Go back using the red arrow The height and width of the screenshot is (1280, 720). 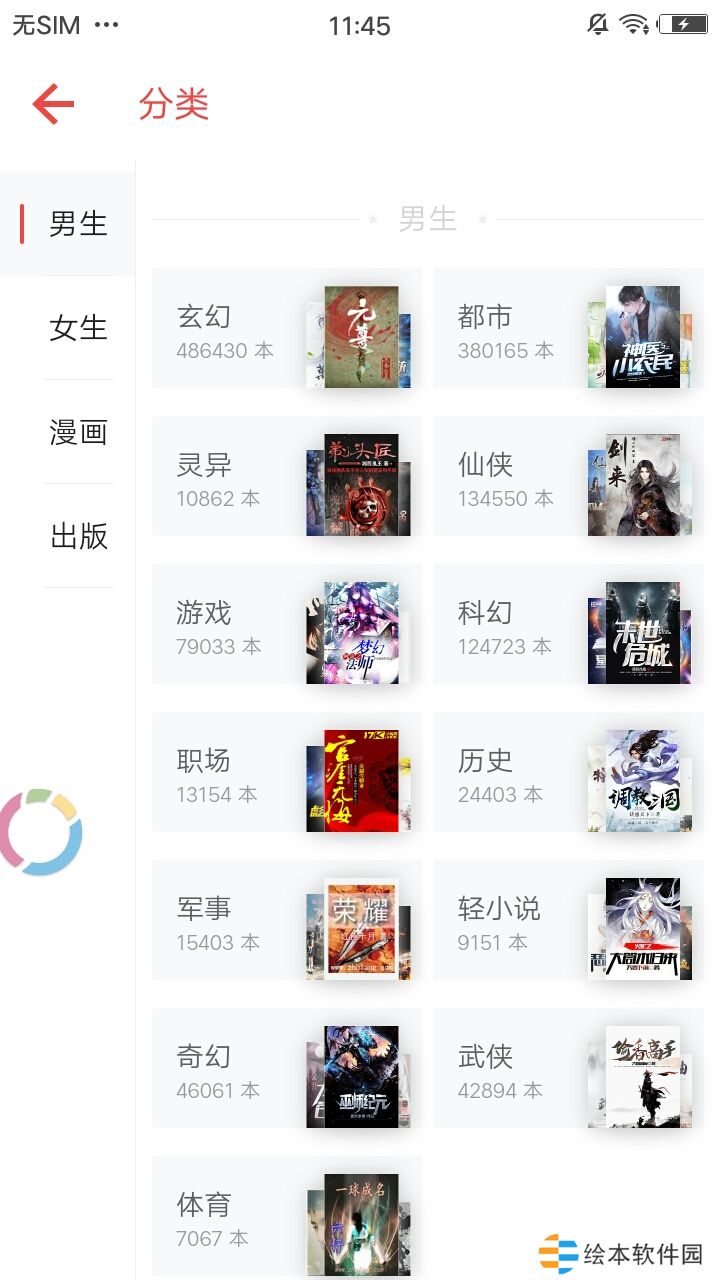pyautogui.click(x=54, y=104)
